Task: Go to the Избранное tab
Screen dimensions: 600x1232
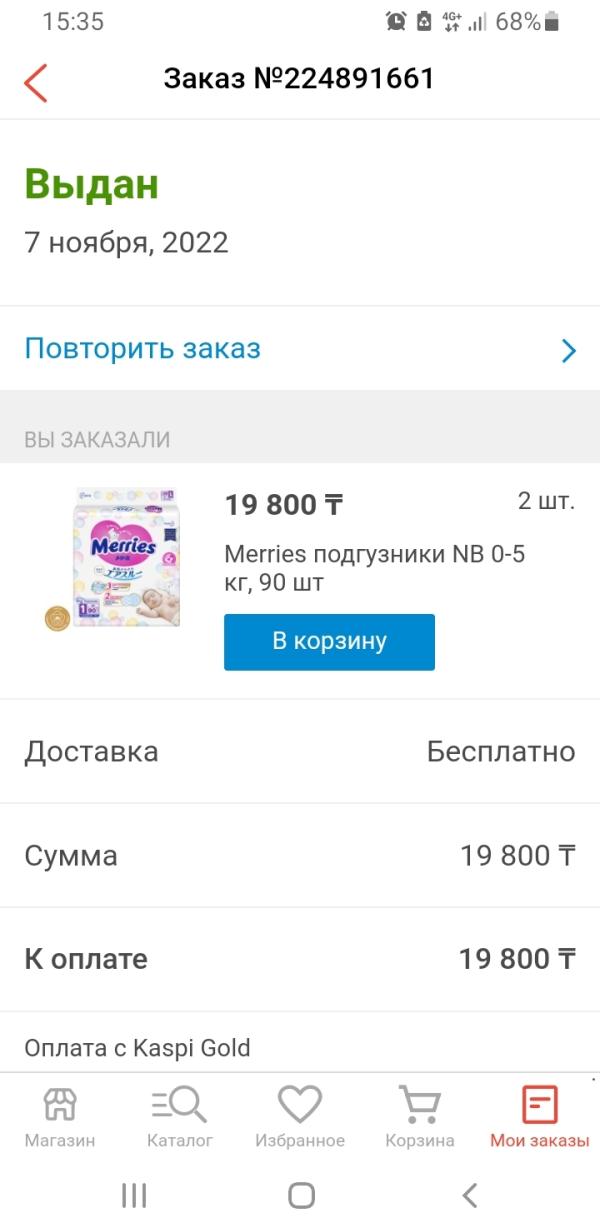Action: [300, 1117]
